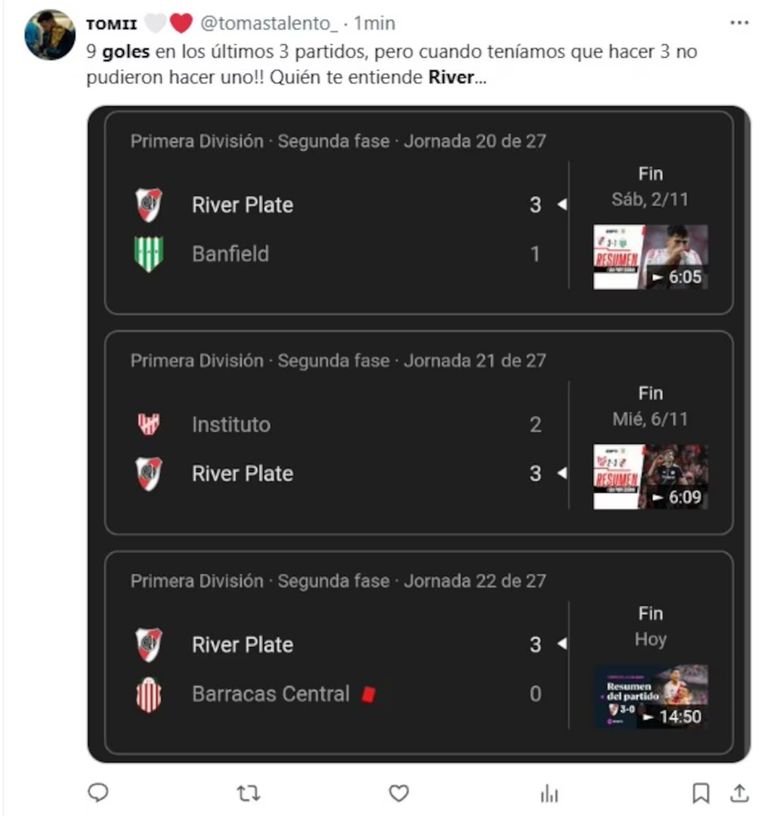Image resolution: width=770 pixels, height=816 pixels.
Task: Click the Instituto team badge
Action: tap(150, 424)
